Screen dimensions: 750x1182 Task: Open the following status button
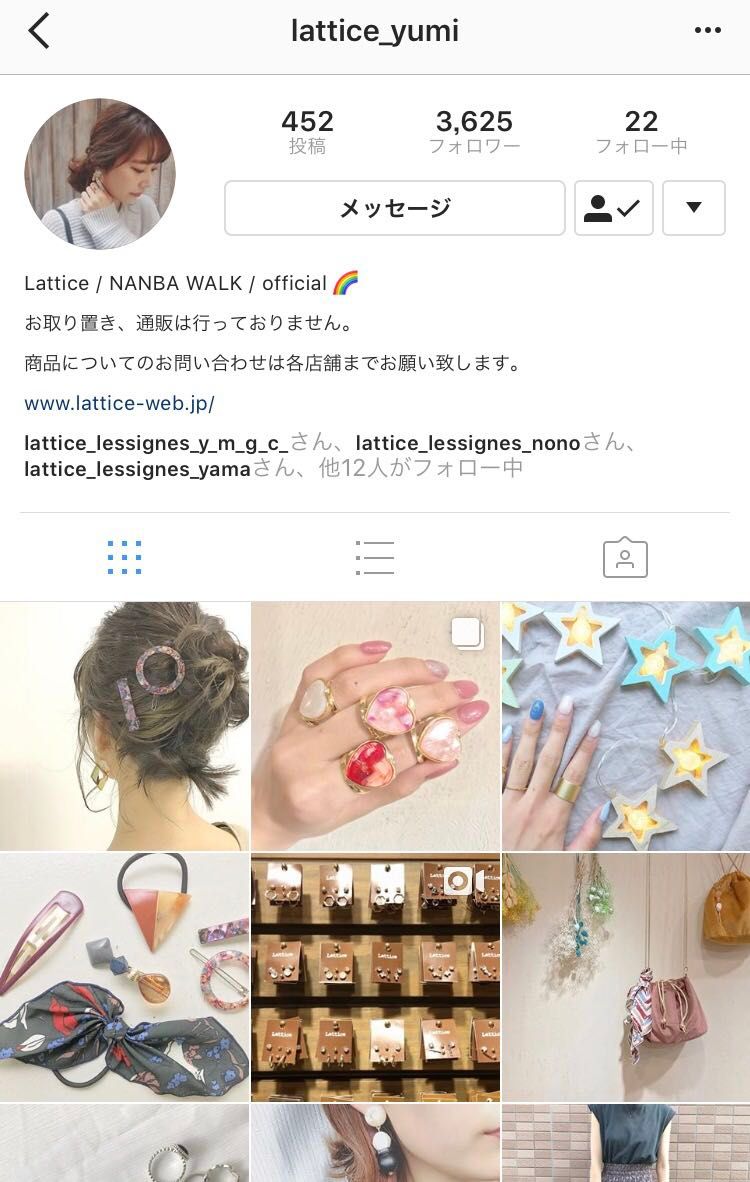tap(613, 208)
